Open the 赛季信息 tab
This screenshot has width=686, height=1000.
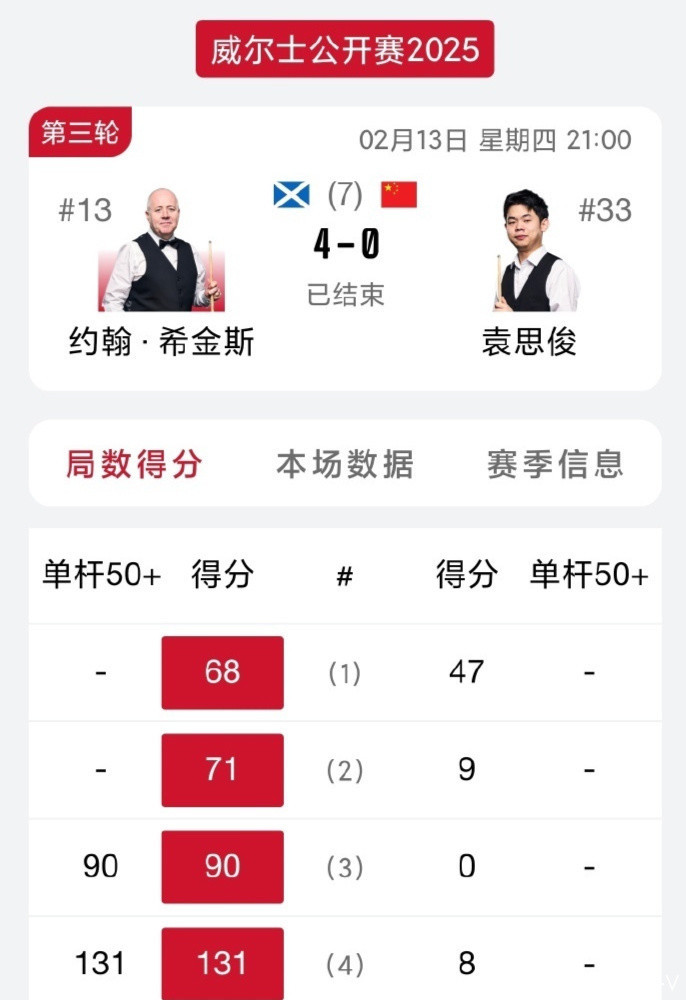click(555, 464)
